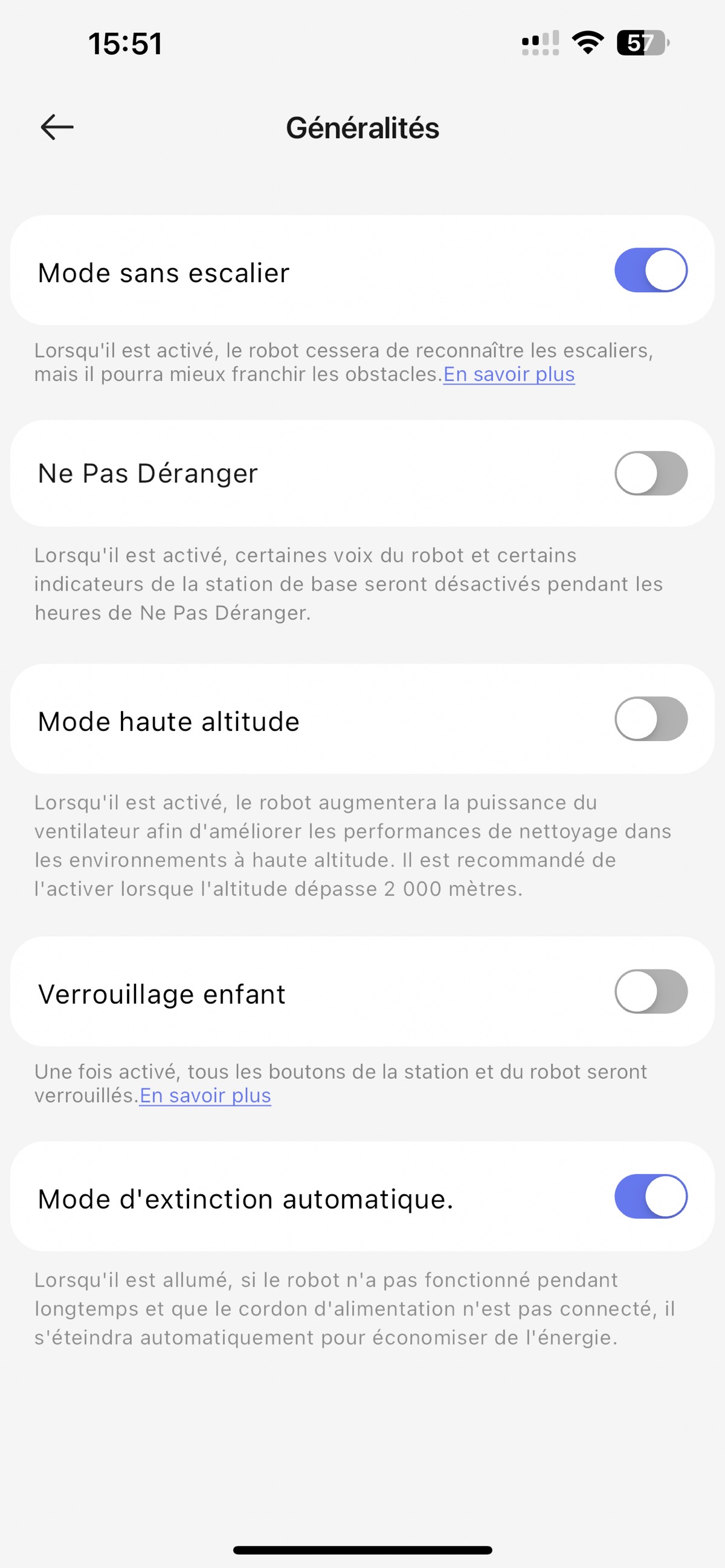Screen dimensions: 725x1568
Task: Go back using the arrow icon
Action: pyautogui.click(x=57, y=127)
